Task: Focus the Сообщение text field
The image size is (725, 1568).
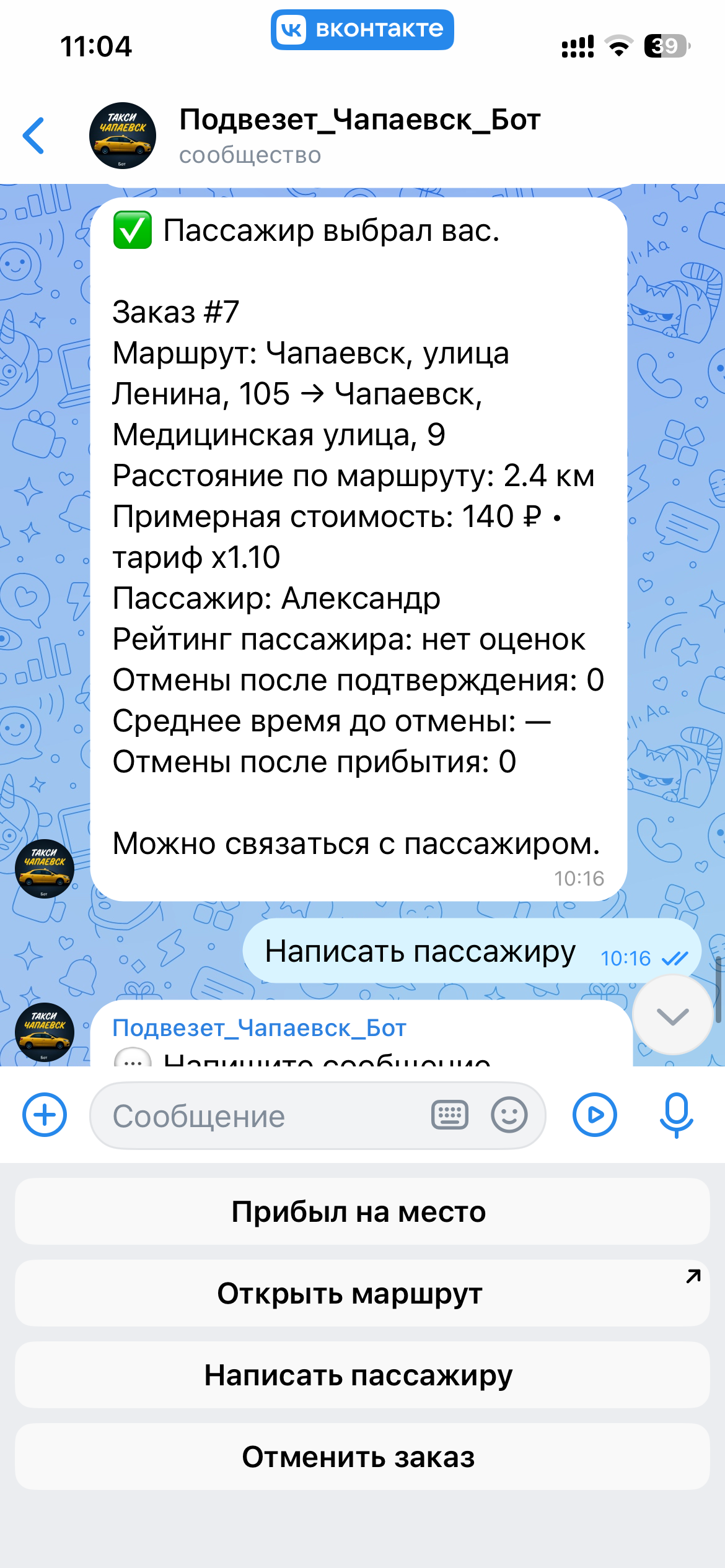Action: pyautogui.click(x=260, y=1116)
